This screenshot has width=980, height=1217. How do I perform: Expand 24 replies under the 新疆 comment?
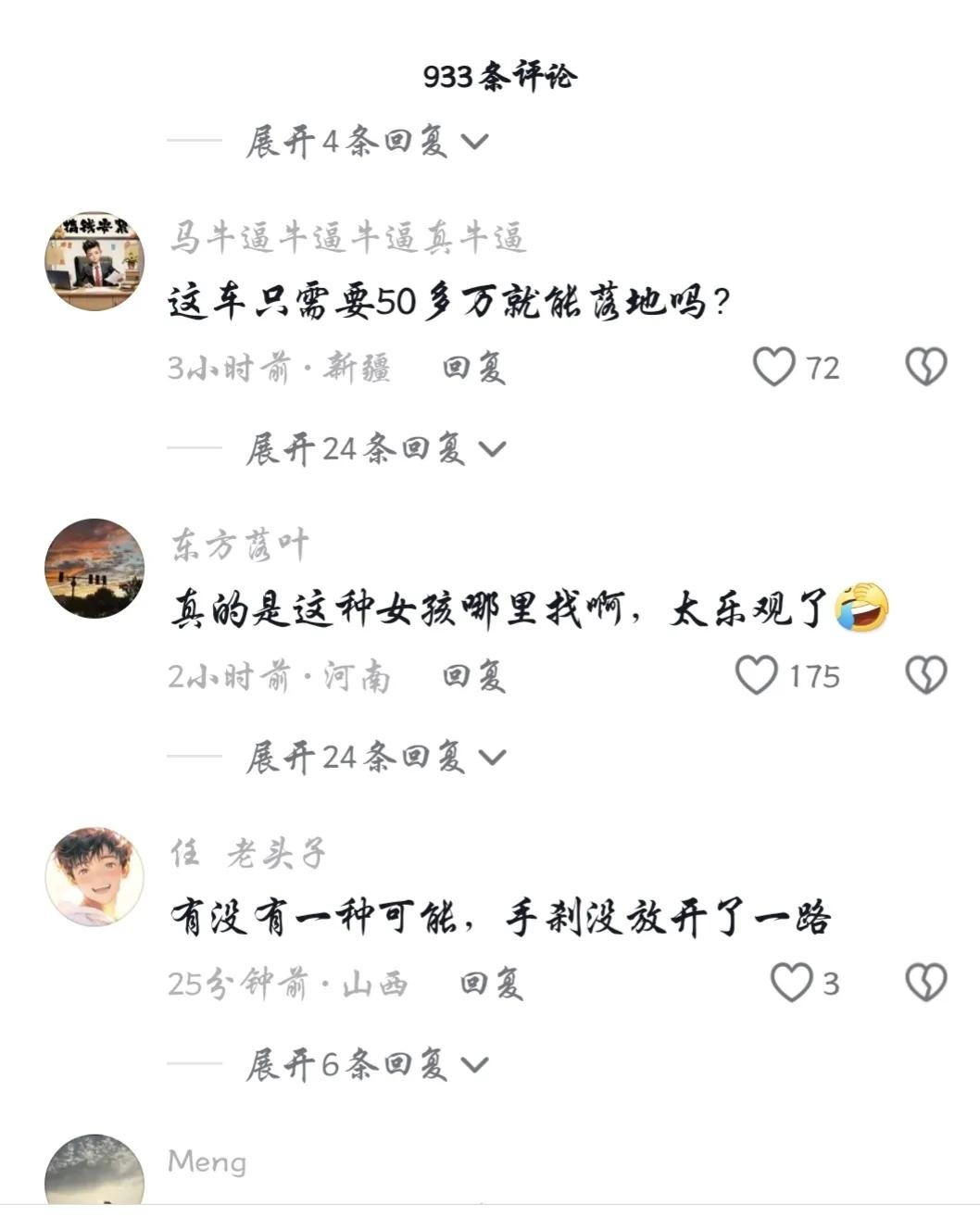pos(375,449)
